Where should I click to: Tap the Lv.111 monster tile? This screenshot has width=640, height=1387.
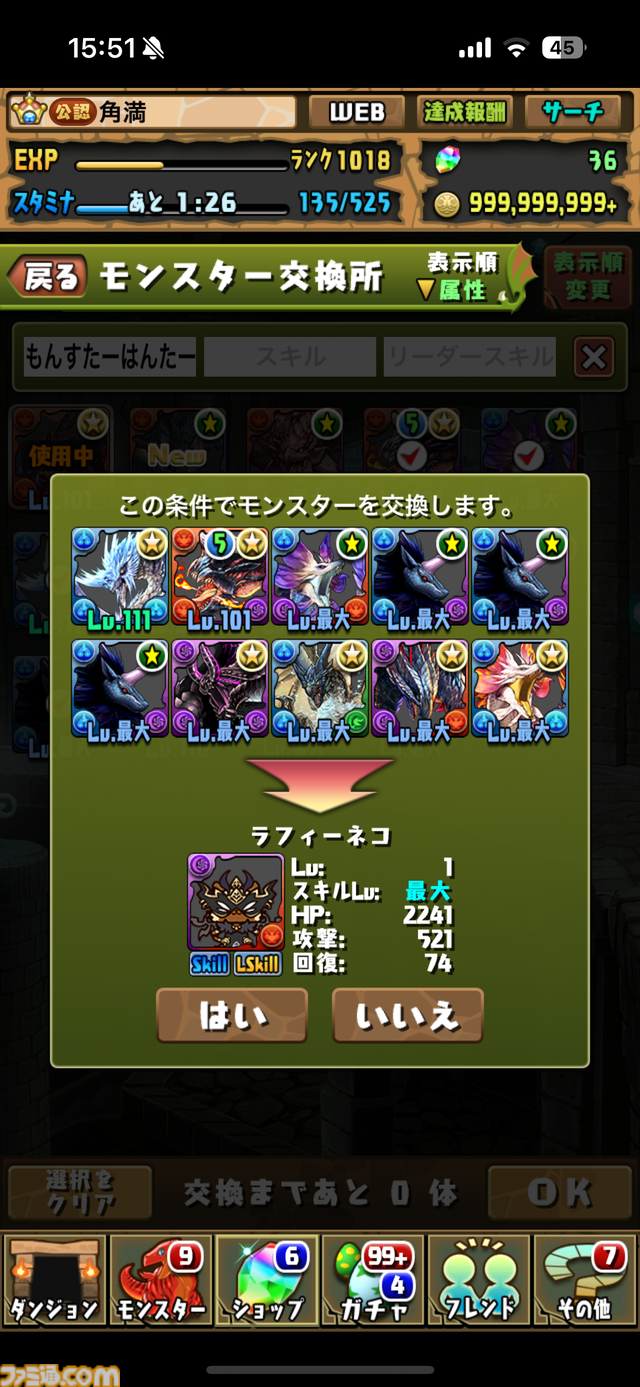click(x=120, y=580)
